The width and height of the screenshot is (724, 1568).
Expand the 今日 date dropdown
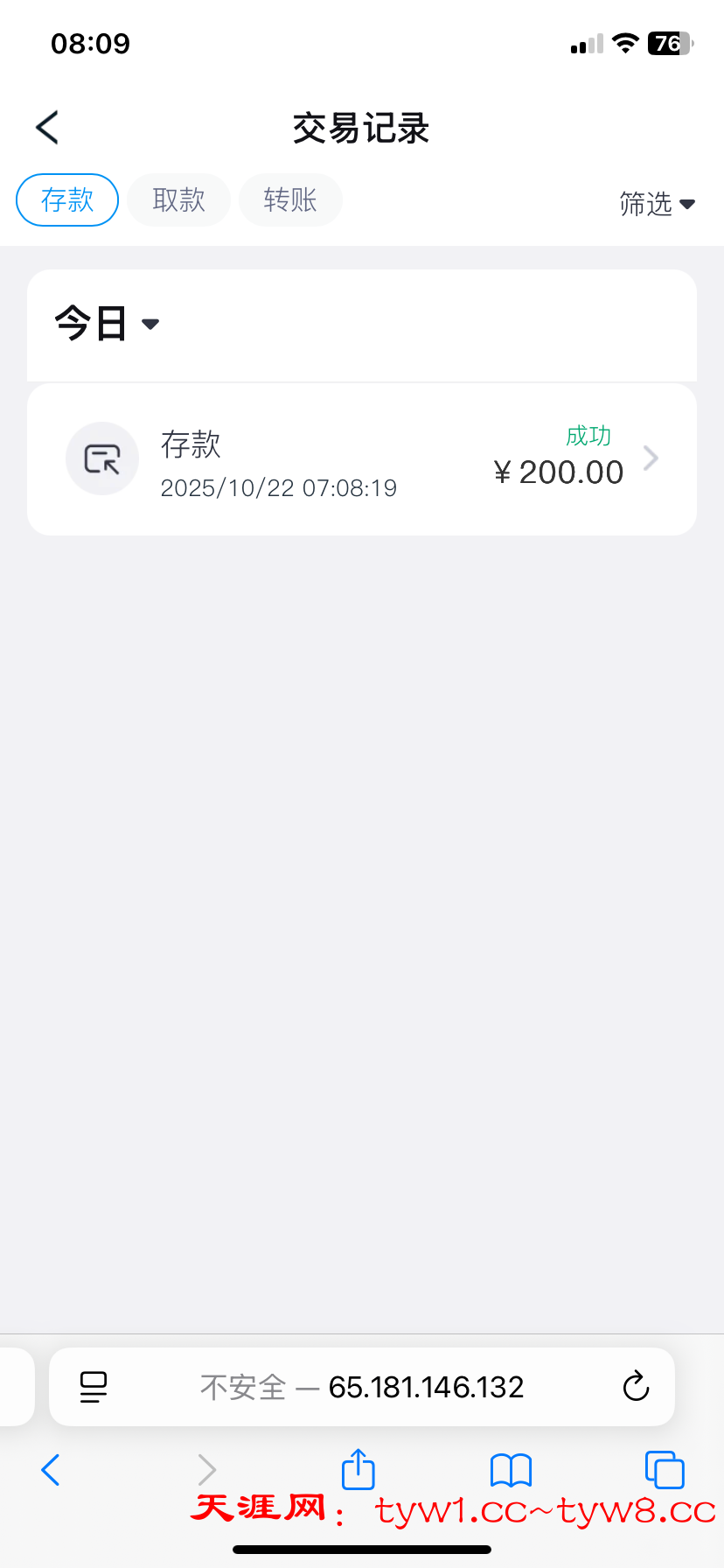pyautogui.click(x=107, y=324)
